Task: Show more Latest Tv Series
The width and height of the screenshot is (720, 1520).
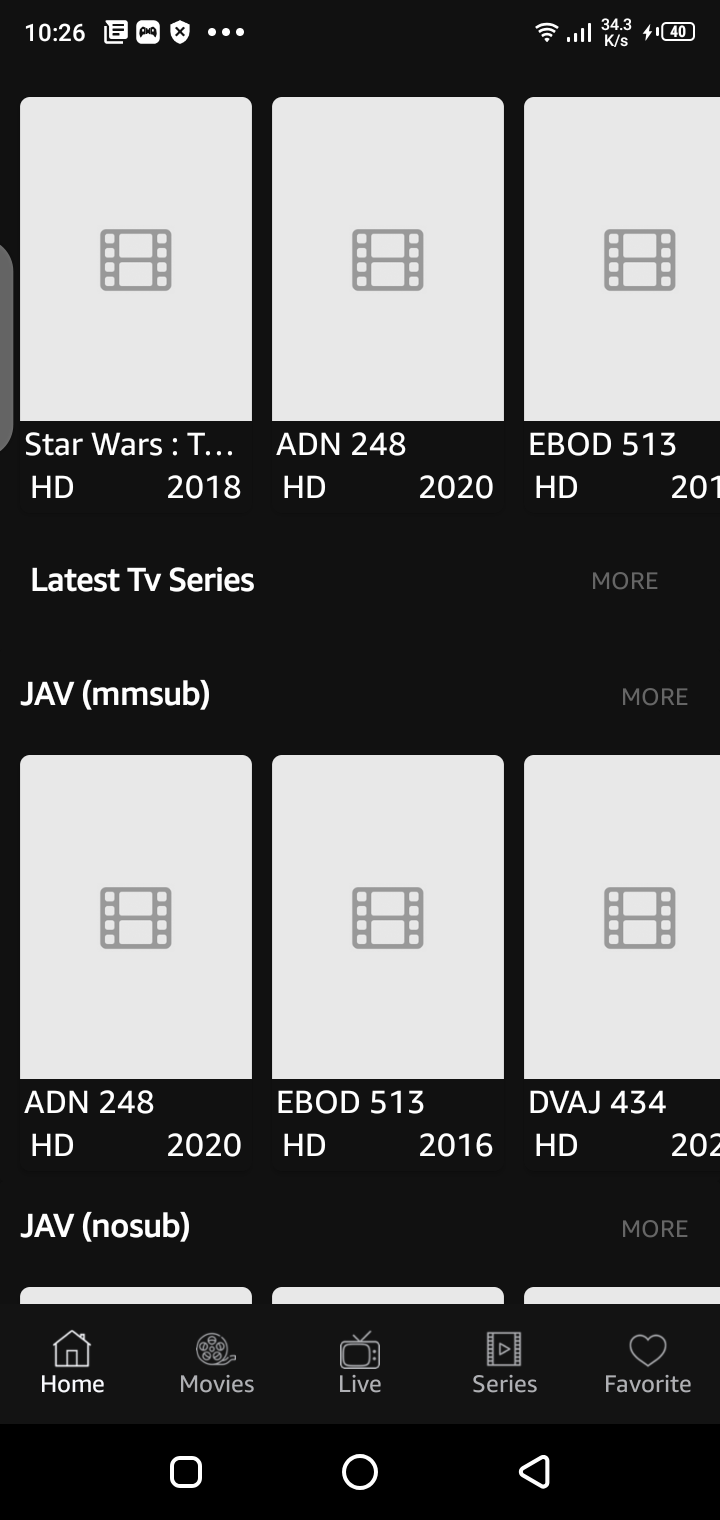Action: pyautogui.click(x=624, y=581)
